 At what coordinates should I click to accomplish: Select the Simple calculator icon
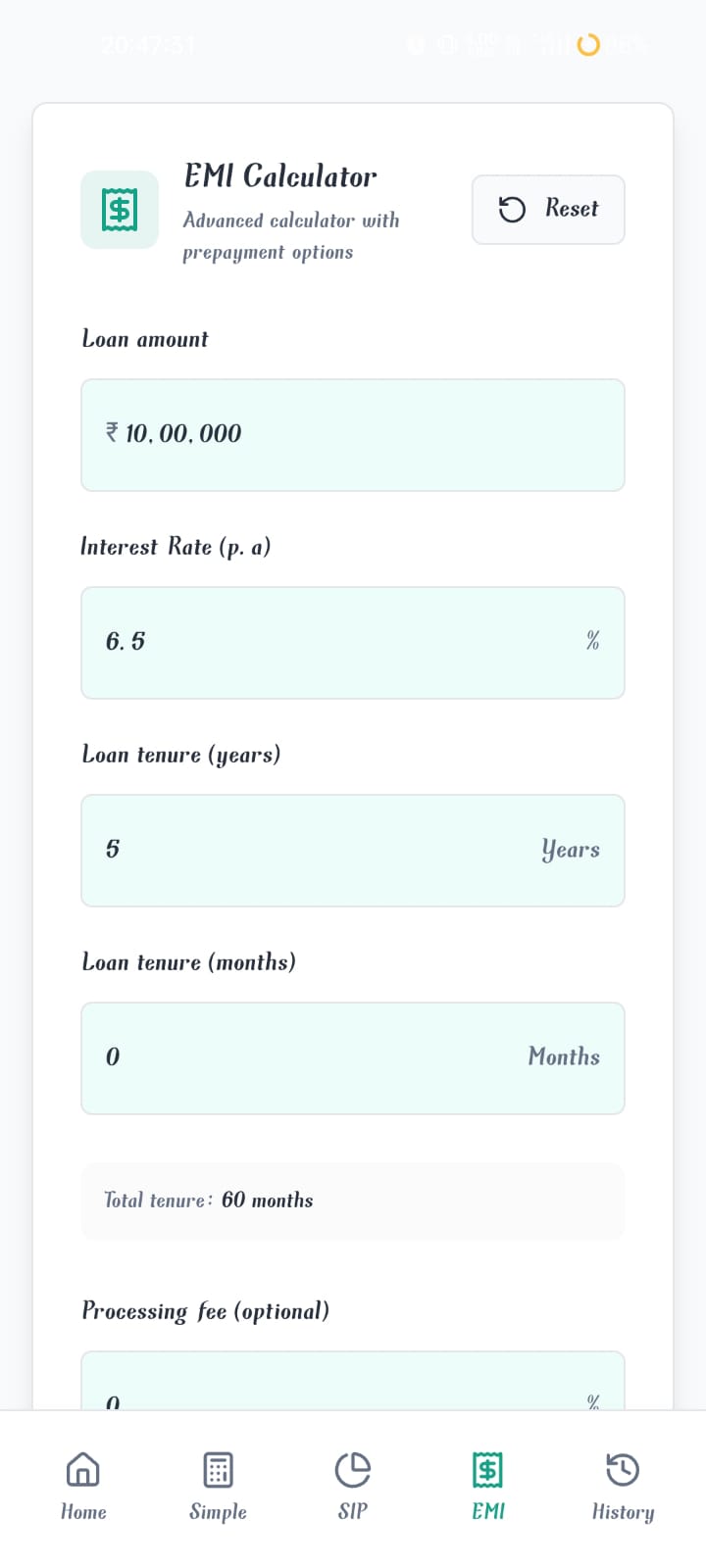click(x=218, y=1469)
